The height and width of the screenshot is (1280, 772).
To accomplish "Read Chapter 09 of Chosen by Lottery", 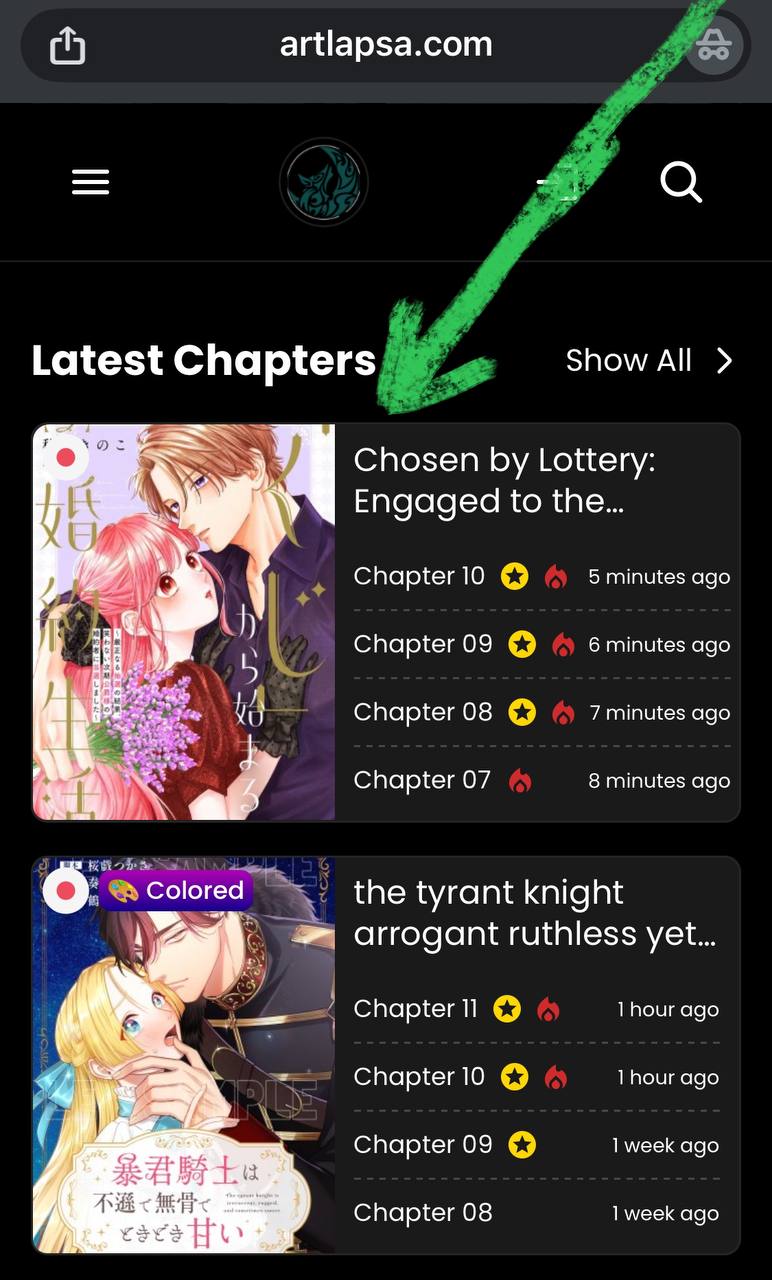I will coord(423,644).
